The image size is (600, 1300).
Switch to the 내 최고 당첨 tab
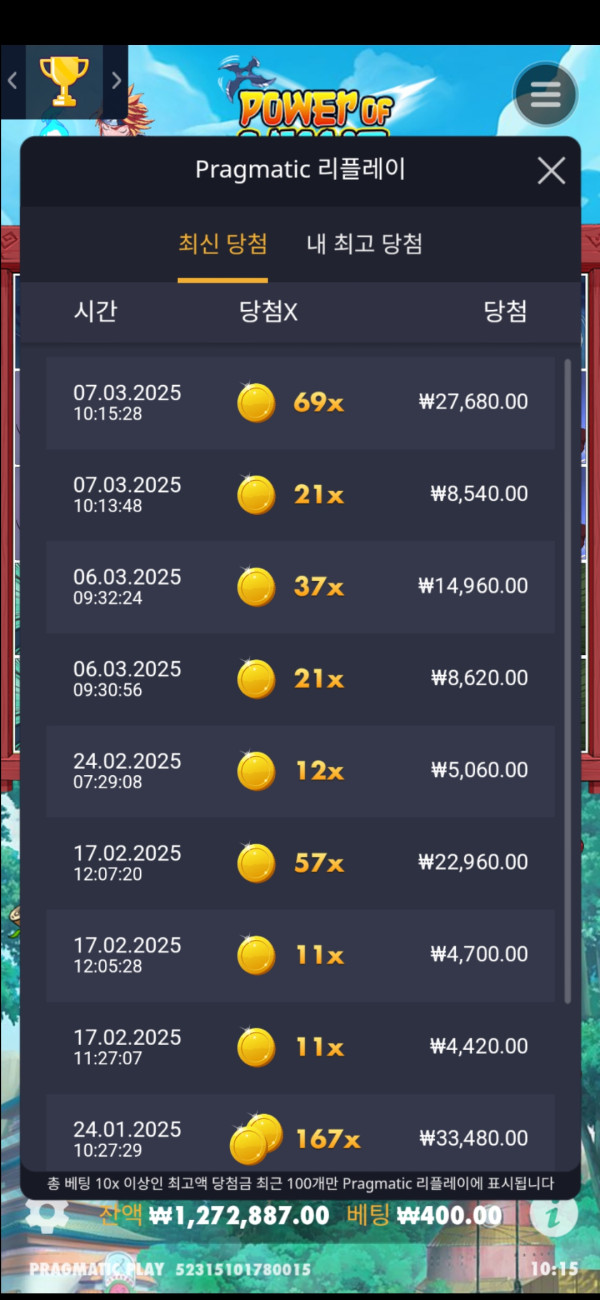364,244
